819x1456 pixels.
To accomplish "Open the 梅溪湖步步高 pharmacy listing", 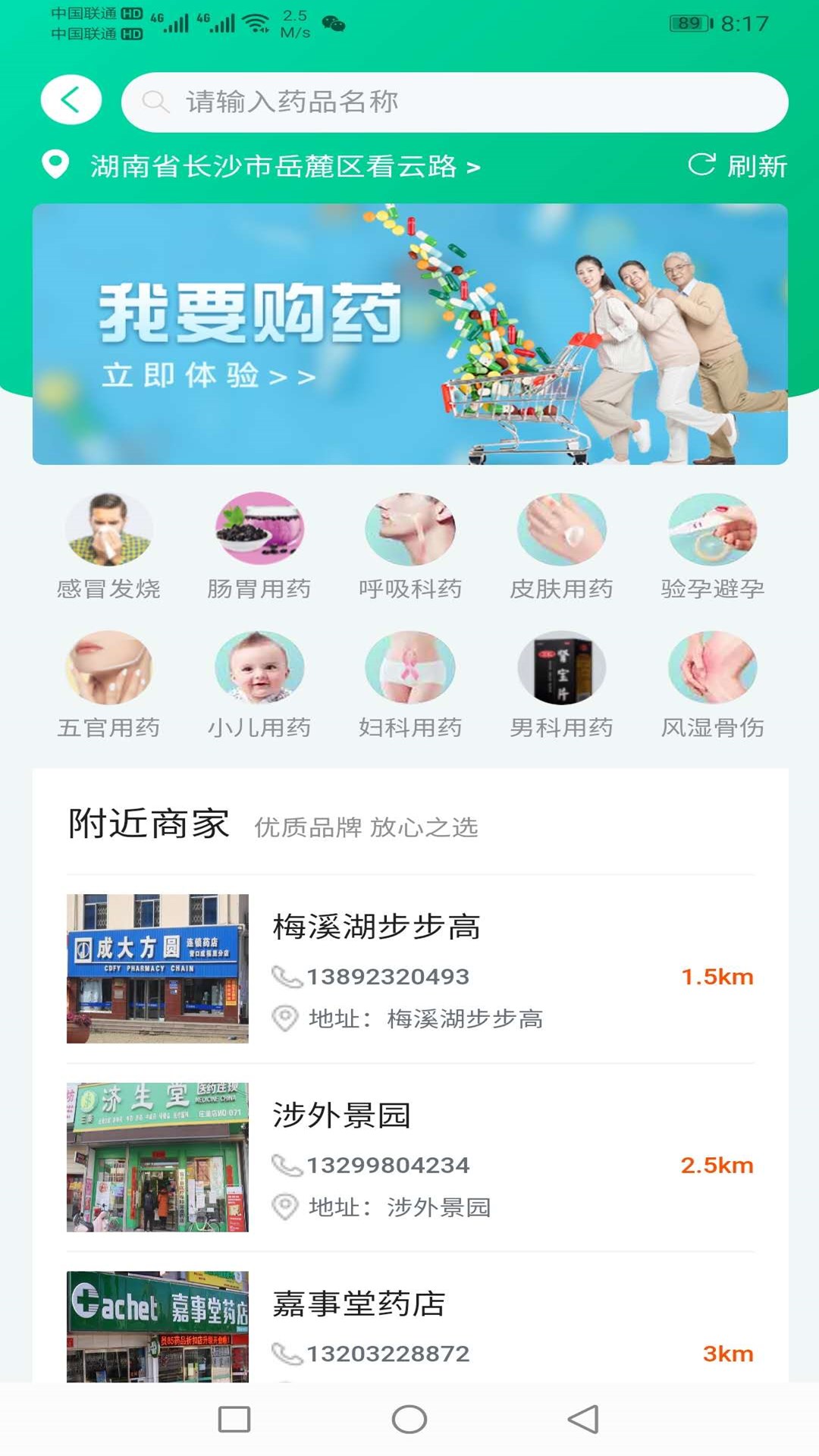I will tap(409, 969).
